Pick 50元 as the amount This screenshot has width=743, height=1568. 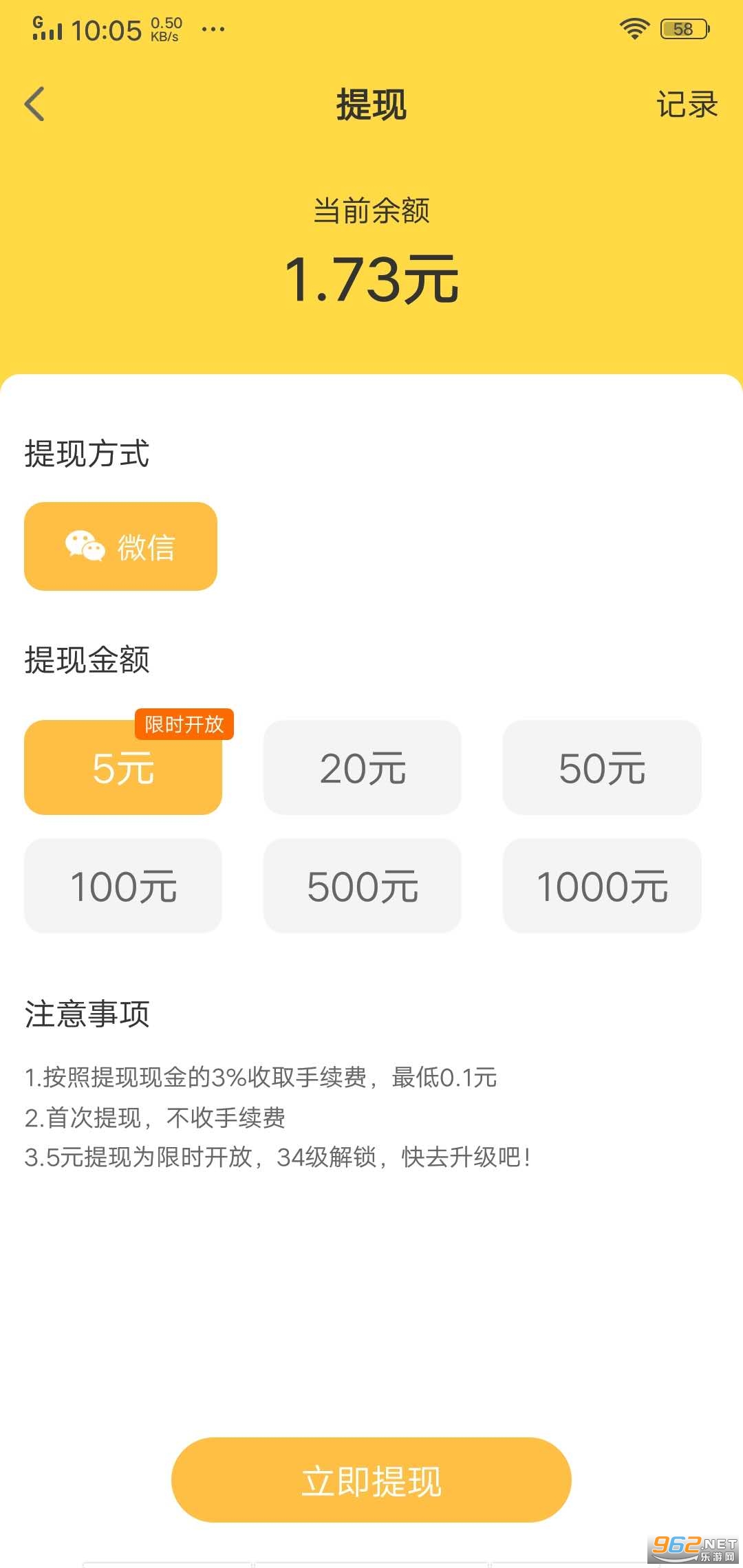pos(602,767)
